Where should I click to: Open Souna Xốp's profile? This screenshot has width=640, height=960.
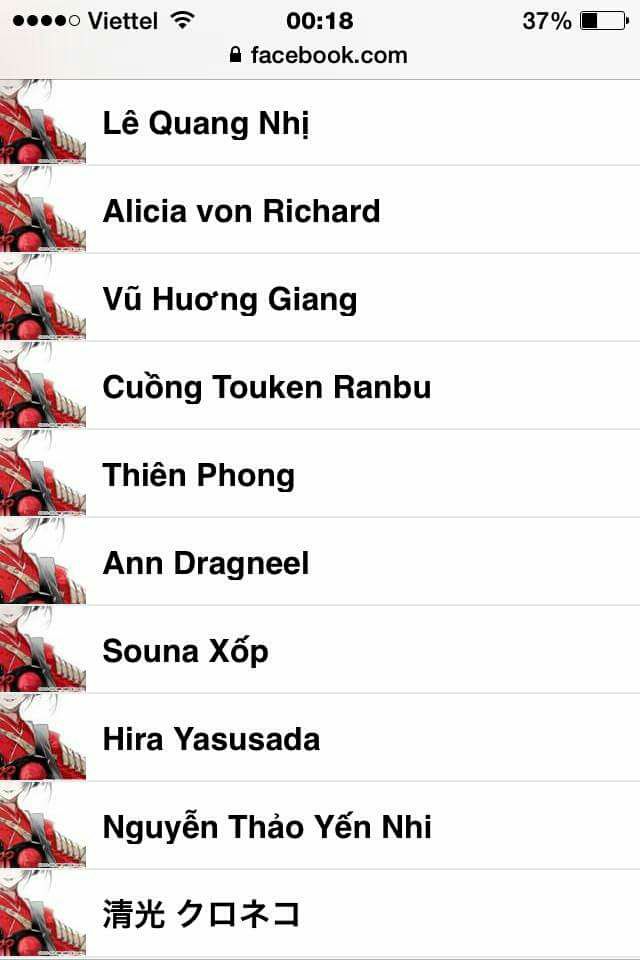coord(185,651)
